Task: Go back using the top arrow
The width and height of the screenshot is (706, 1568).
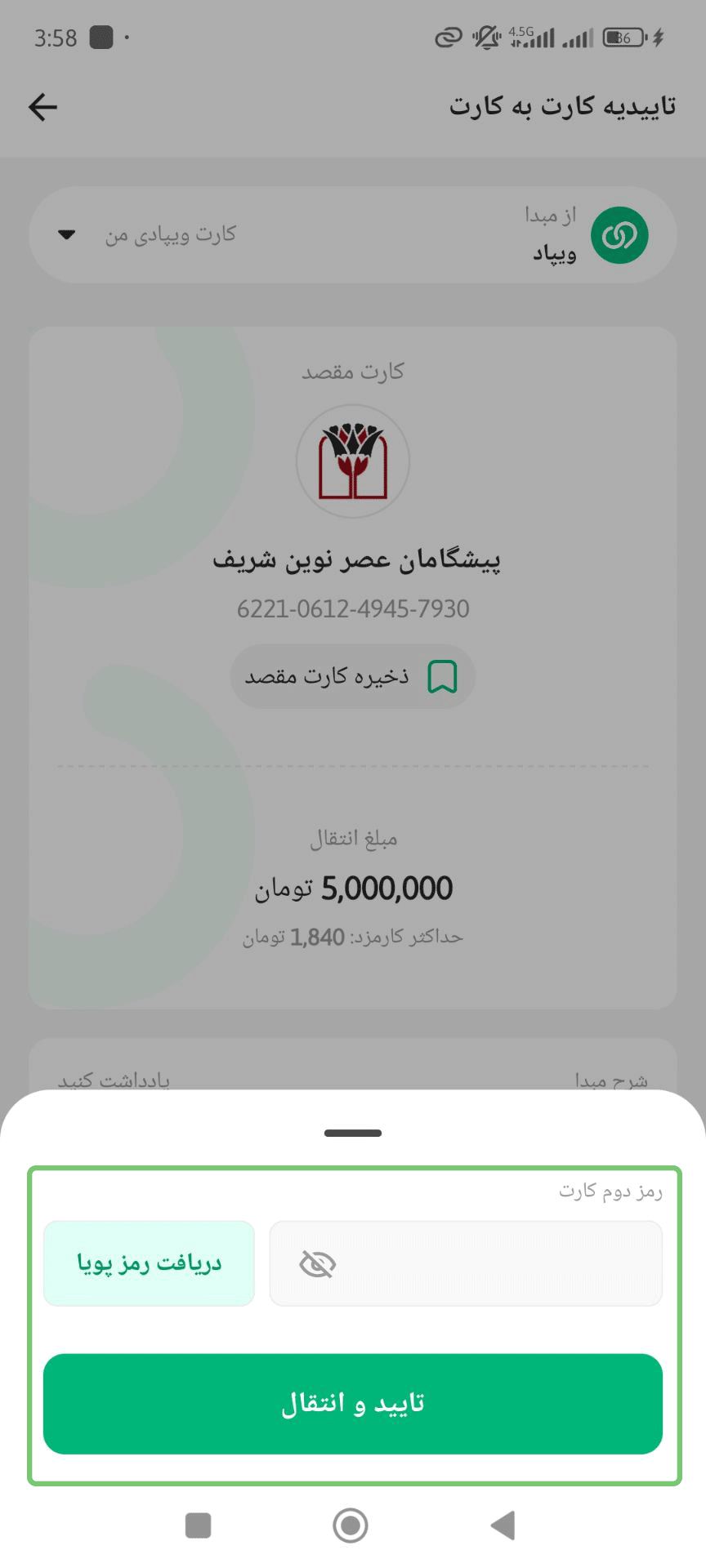Action: tap(42, 107)
